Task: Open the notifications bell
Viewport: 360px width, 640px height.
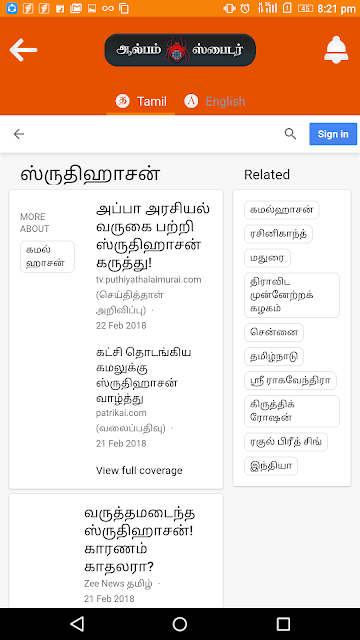Action: (x=336, y=50)
